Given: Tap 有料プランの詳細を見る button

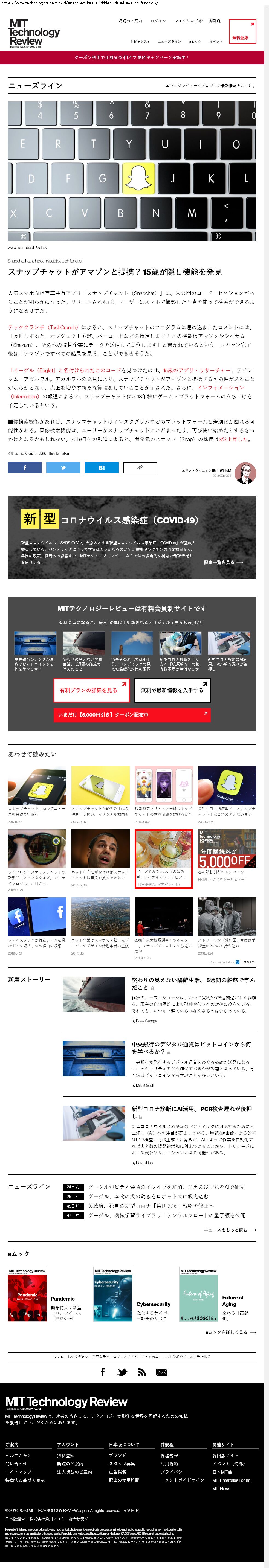Looking at the screenshot, I should pos(91,690).
